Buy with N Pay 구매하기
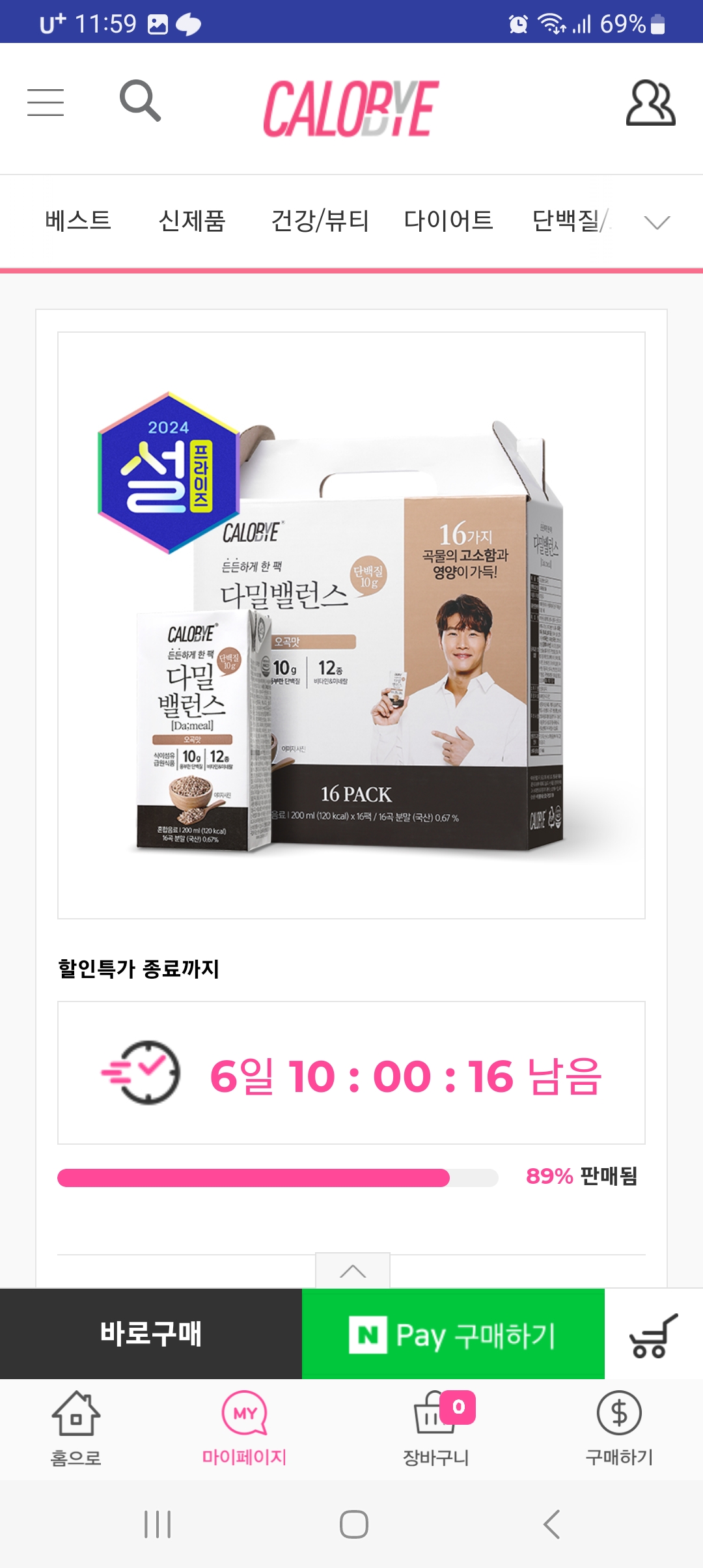Image resolution: width=703 pixels, height=1568 pixels. pos(453,1334)
